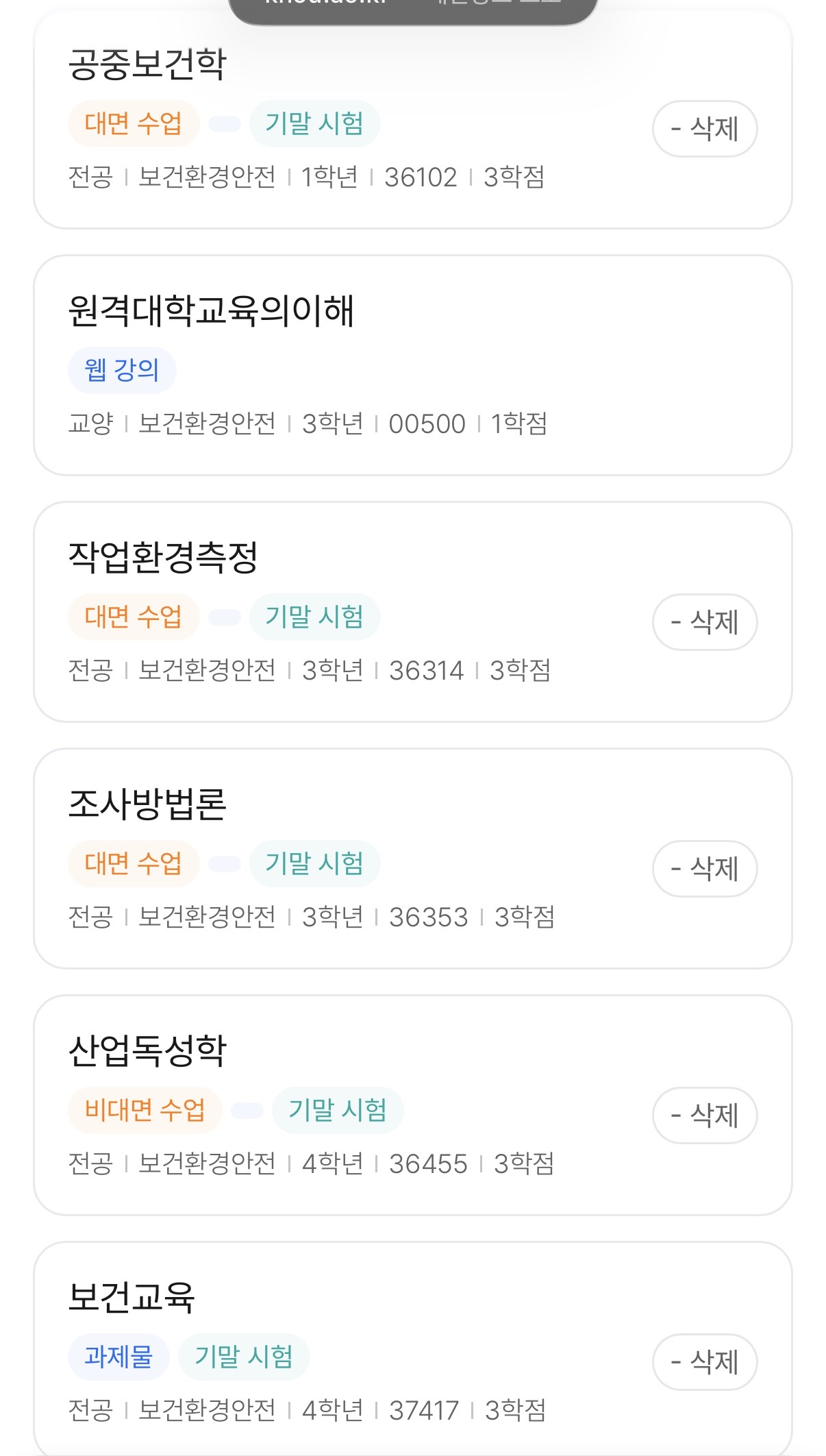The height and width of the screenshot is (1456, 826).
Task: Select the 대면 수업 badge on 공중보건학
Action: (x=134, y=125)
